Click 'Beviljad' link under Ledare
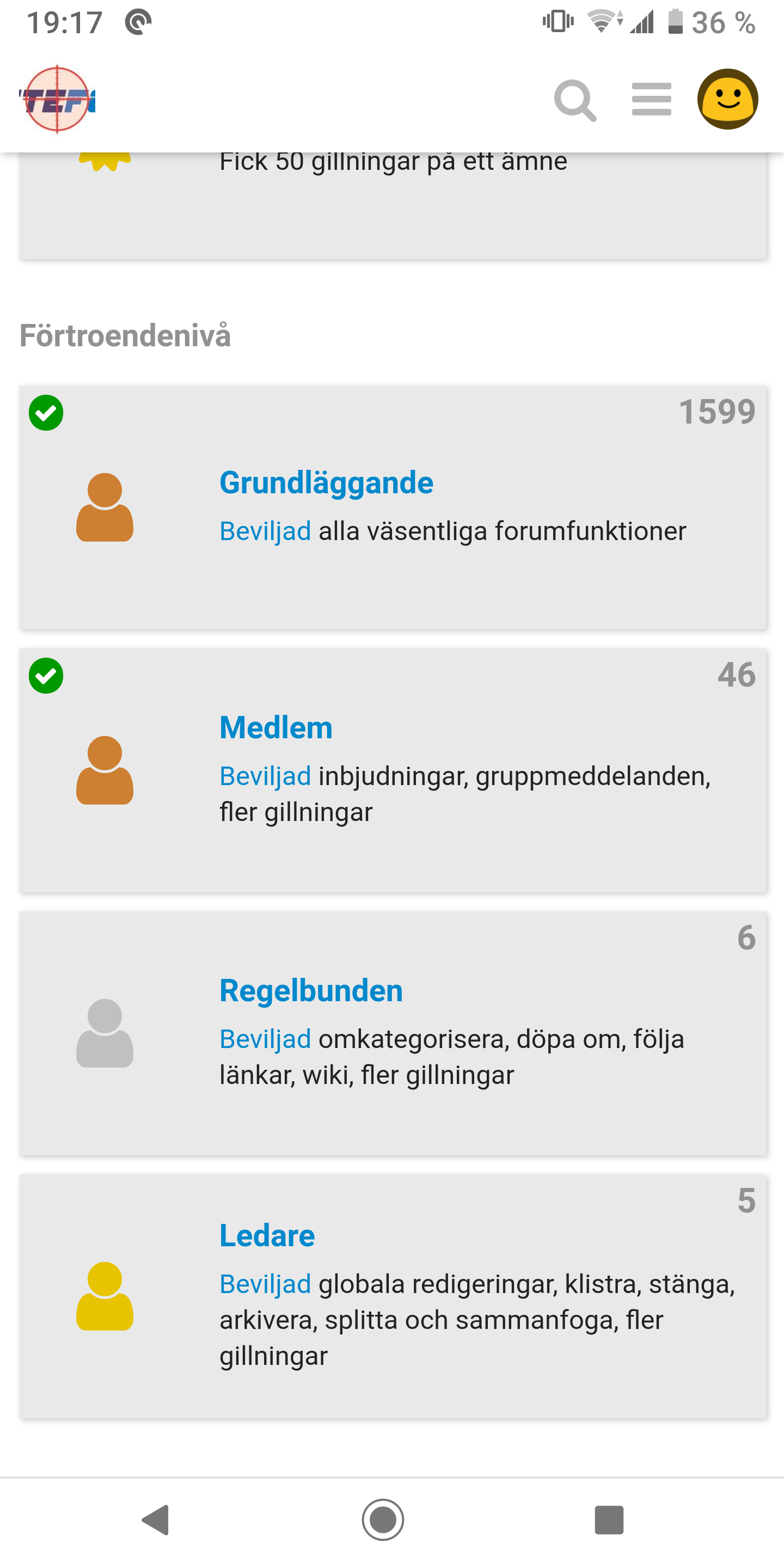The width and height of the screenshot is (784, 1568). [x=264, y=1284]
